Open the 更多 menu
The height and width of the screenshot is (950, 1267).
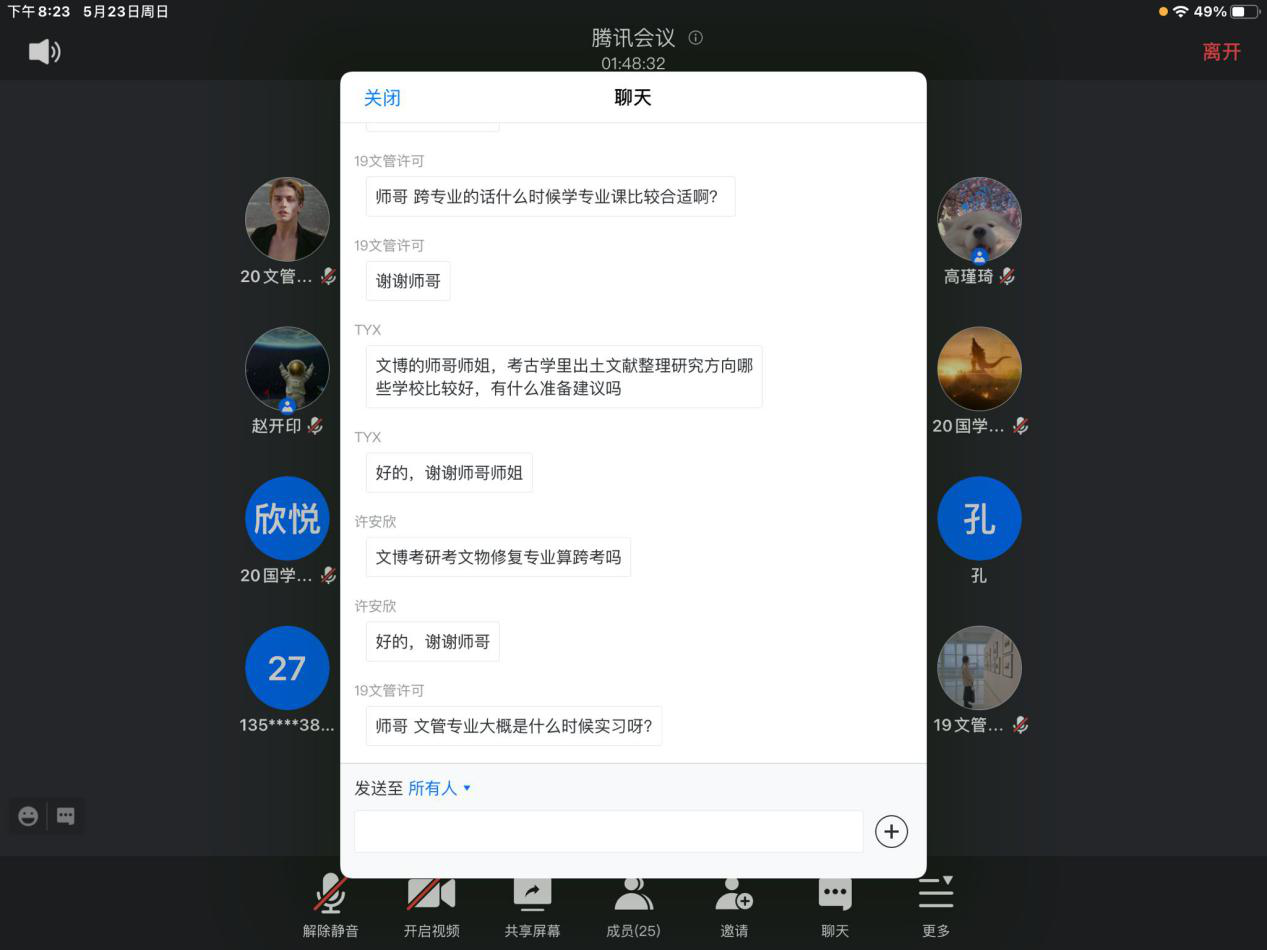936,903
